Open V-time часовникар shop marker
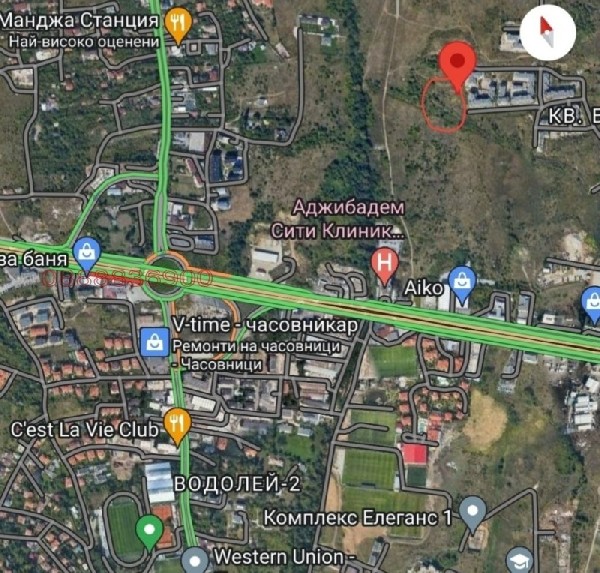Image resolution: width=600 pixels, height=573 pixels. coord(155,341)
